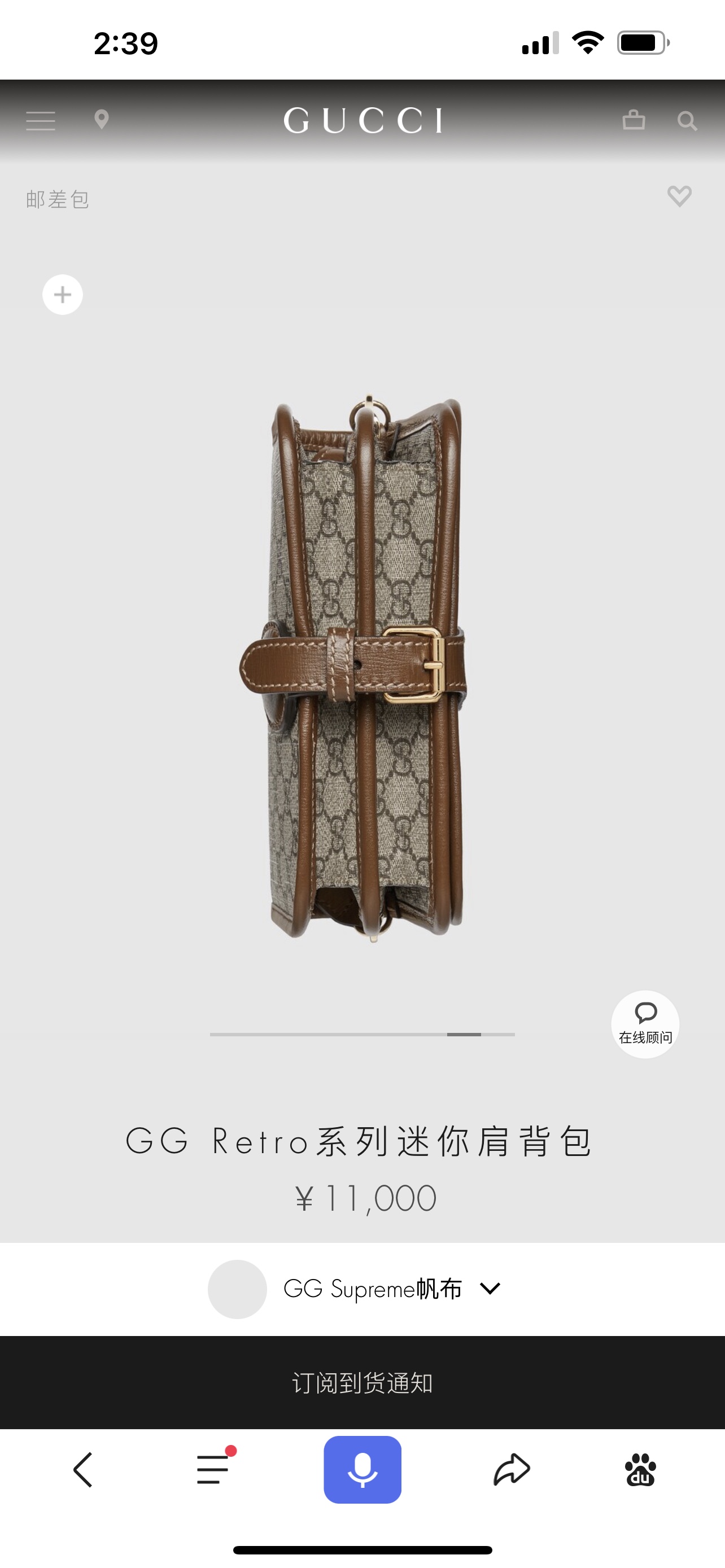Open the hamburger navigation menu
Image resolution: width=725 pixels, height=1568 pixels.
coord(41,121)
